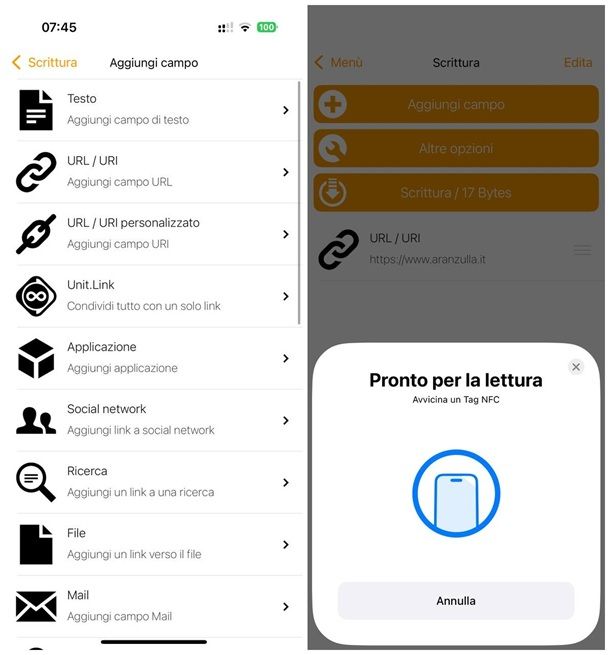Screen dimensions: 610x655
Task: Choose the URL / URI campo URL row
Action: coord(155,172)
